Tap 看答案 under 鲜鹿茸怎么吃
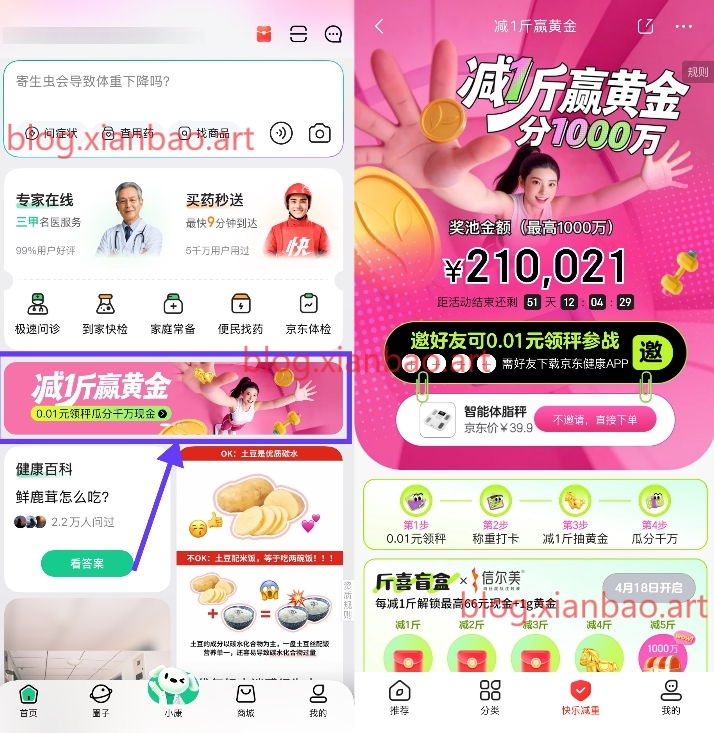 click(87, 564)
